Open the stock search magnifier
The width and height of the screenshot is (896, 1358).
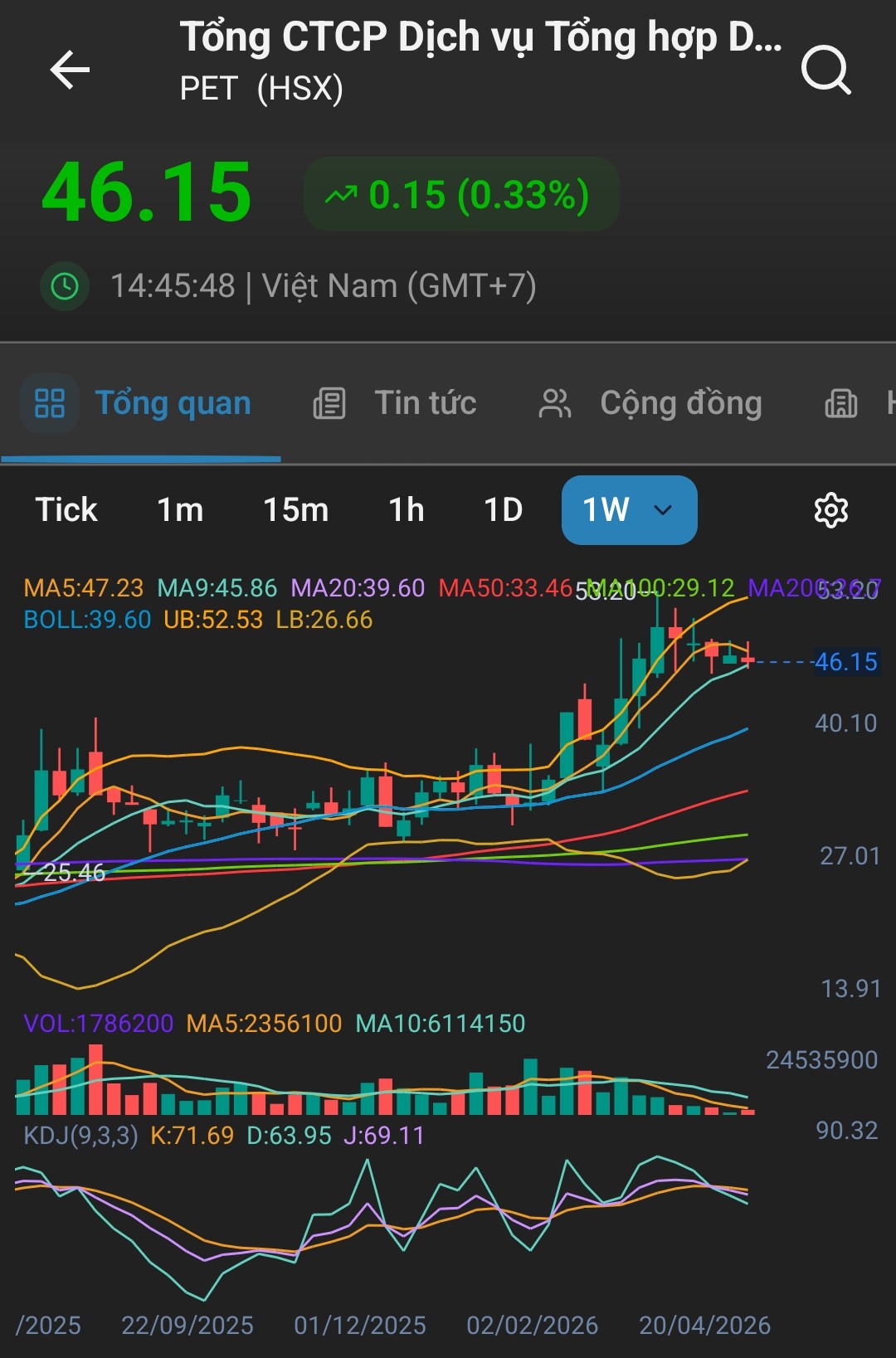pos(826,70)
